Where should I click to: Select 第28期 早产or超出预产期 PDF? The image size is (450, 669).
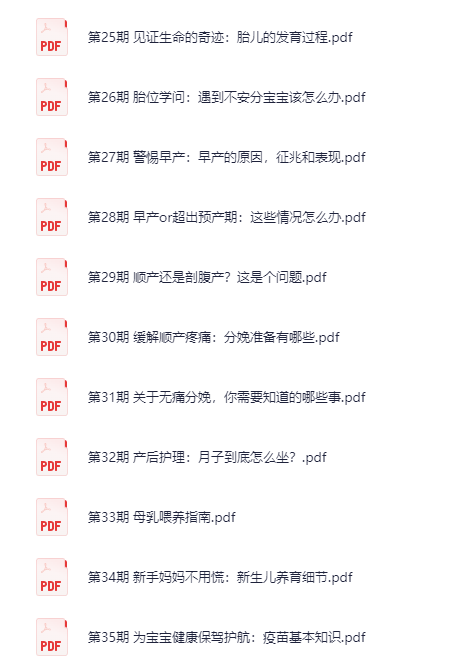pos(226,217)
